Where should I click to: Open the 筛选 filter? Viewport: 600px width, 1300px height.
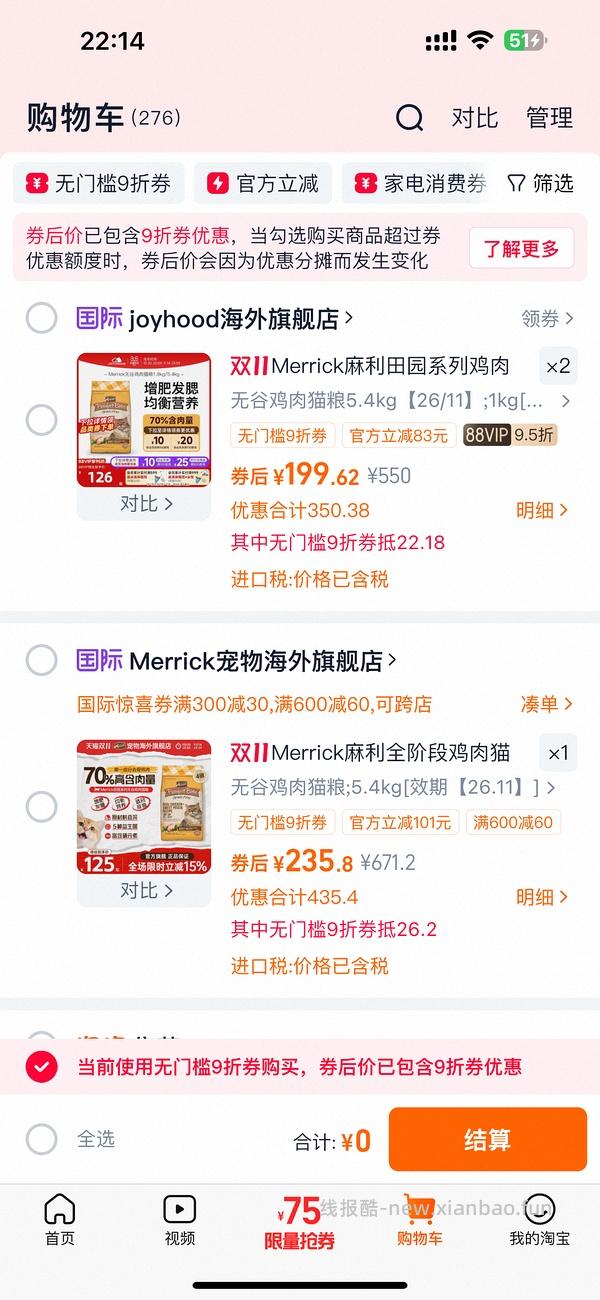click(540, 184)
